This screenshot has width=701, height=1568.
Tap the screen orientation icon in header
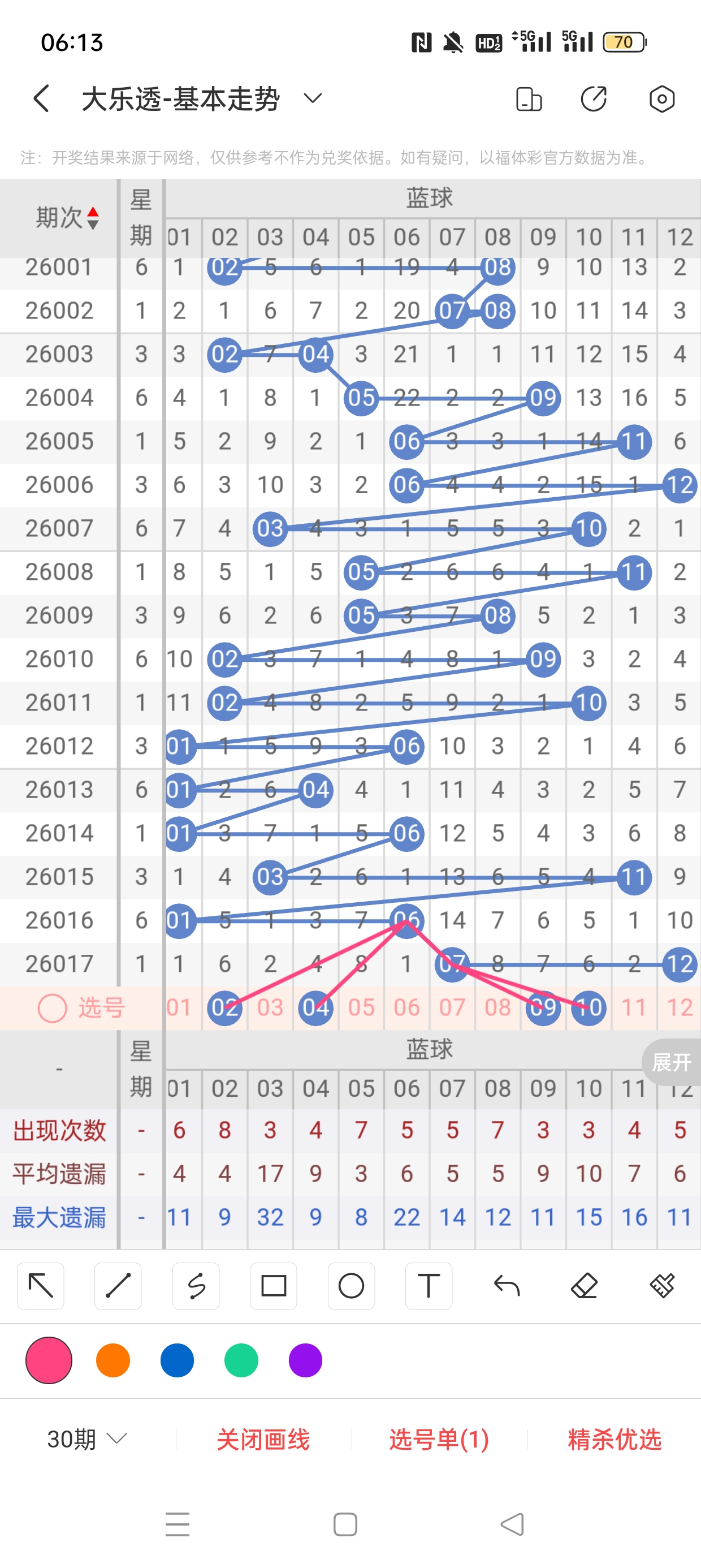click(x=528, y=99)
